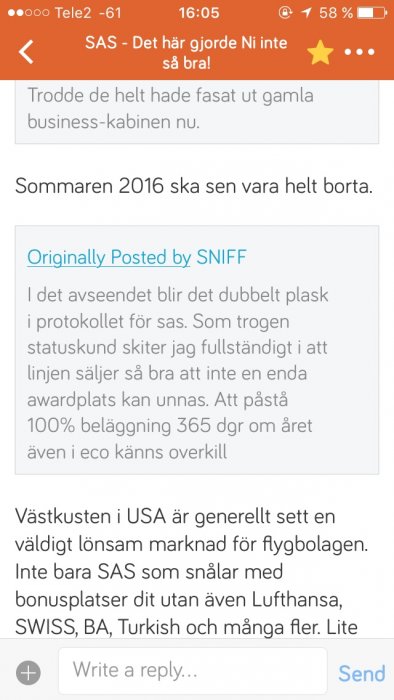Tap the plus icon to add an attachment
The height and width of the screenshot is (700, 394).
pyautogui.click(x=29, y=671)
